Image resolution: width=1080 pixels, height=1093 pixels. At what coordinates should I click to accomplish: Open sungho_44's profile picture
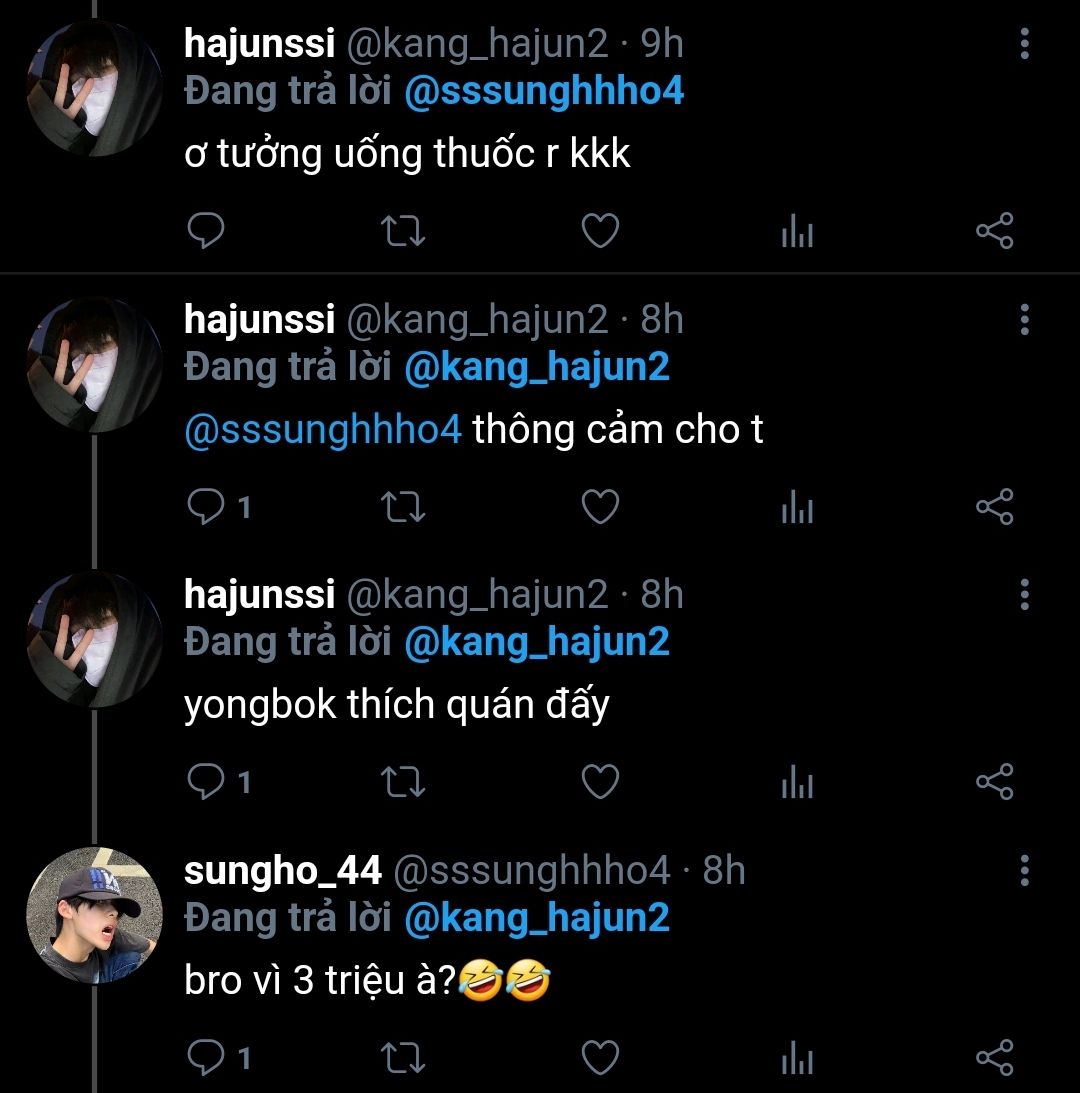(94, 915)
